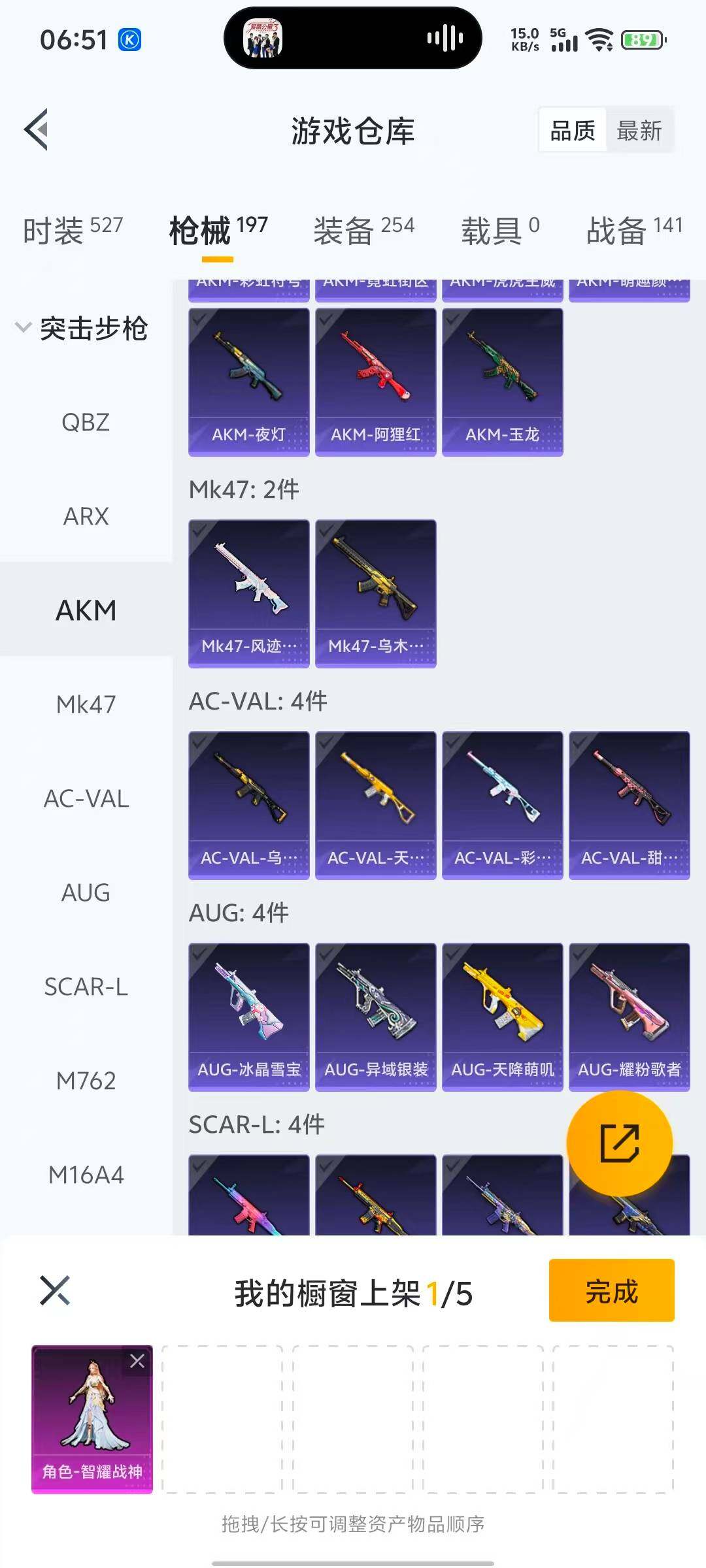Image resolution: width=706 pixels, height=1568 pixels.
Task: Select the AKM-阿狸红 skin
Action: [x=375, y=382]
